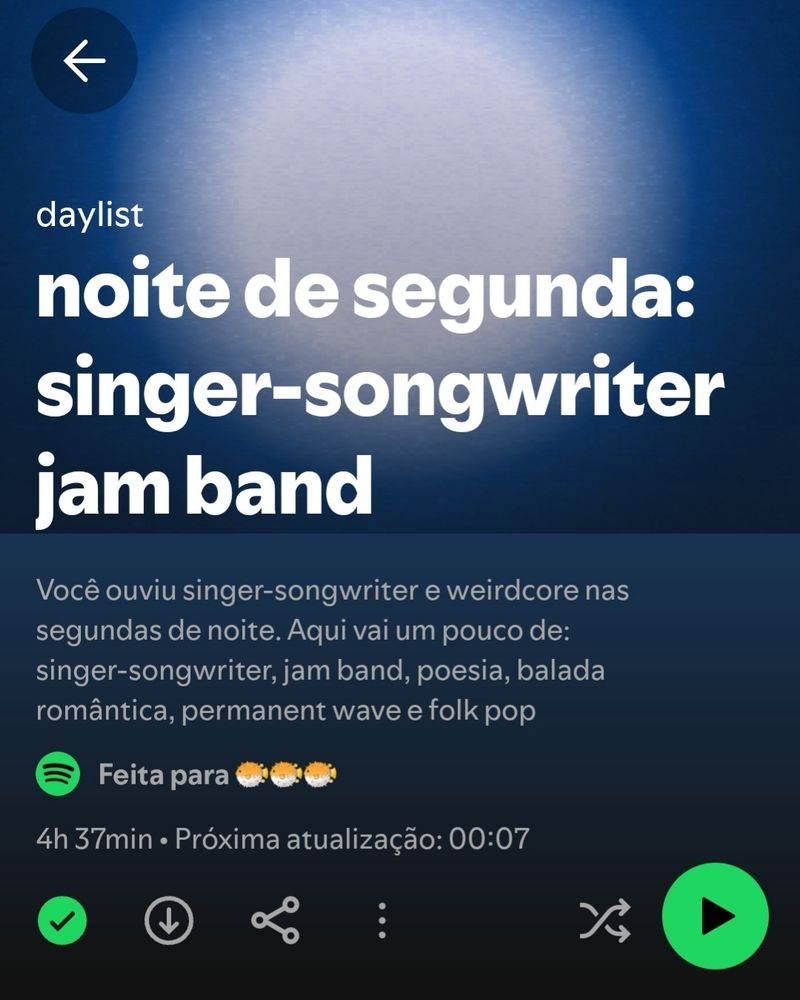Screen dimensions: 800x1000
Task: Go back using the arrow button
Action: [x=84, y=61]
